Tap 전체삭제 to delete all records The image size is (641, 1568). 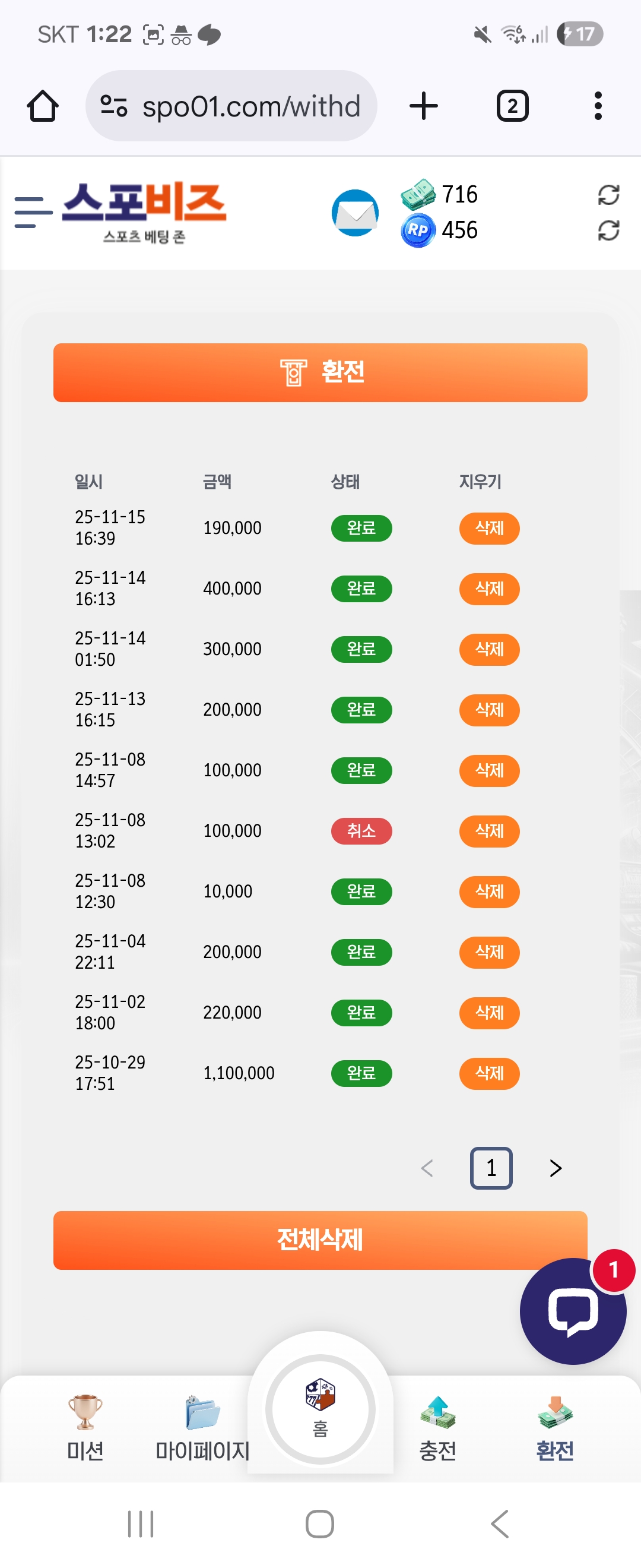(320, 1240)
